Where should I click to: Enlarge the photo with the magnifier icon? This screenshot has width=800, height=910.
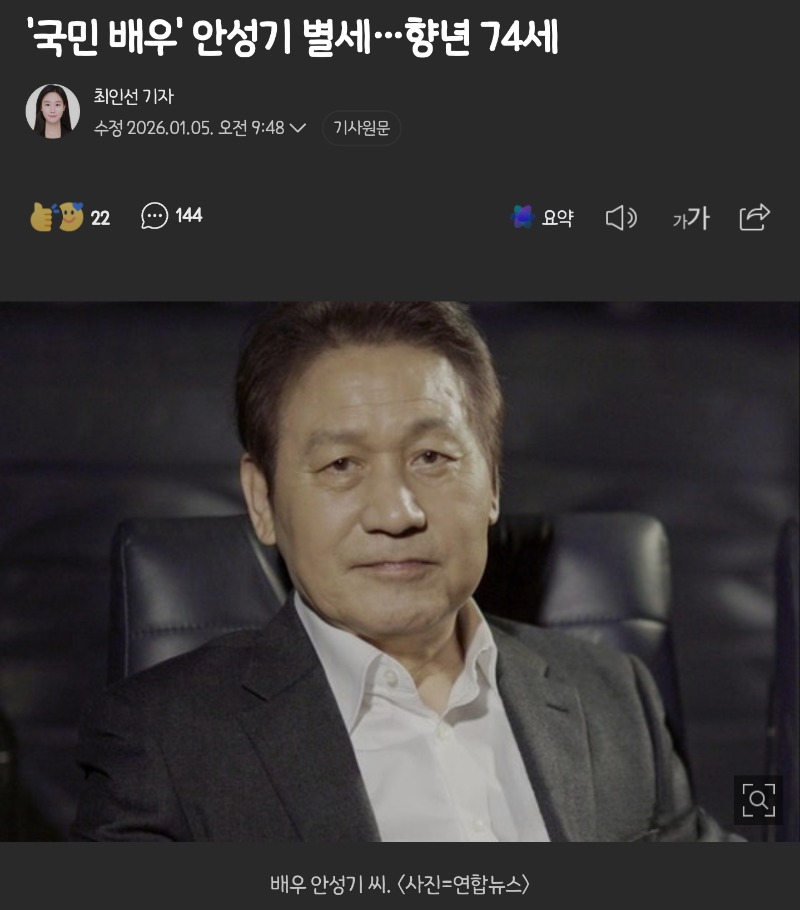758,799
